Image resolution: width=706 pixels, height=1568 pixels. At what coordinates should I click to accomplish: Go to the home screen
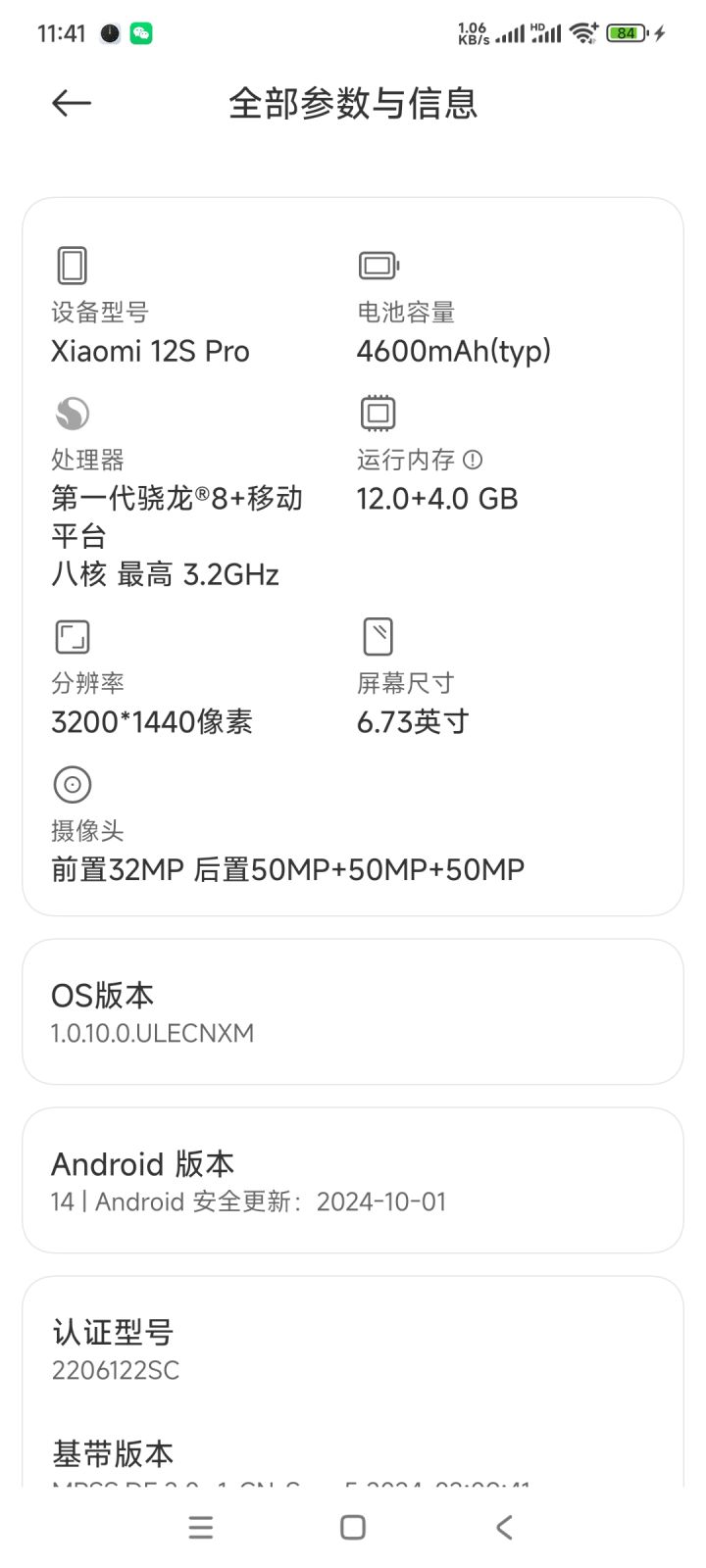tap(353, 1527)
